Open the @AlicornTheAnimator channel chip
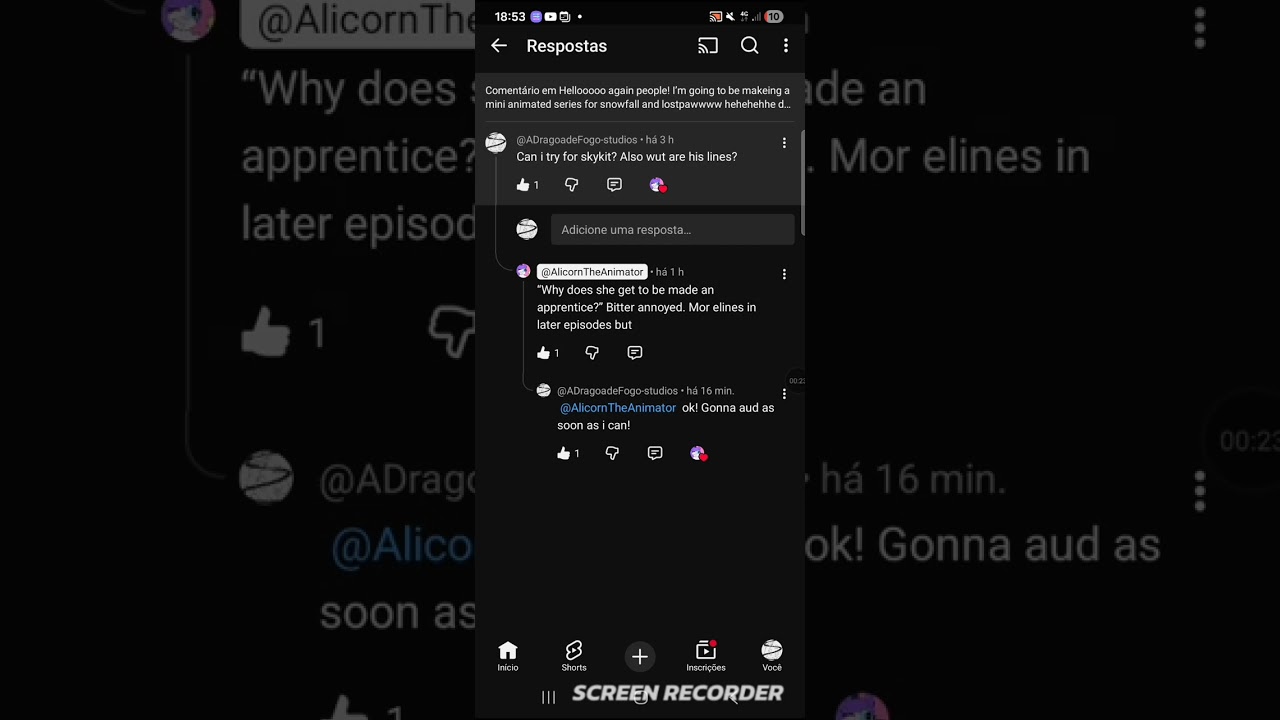Screen dimensions: 1280x720 592,272
